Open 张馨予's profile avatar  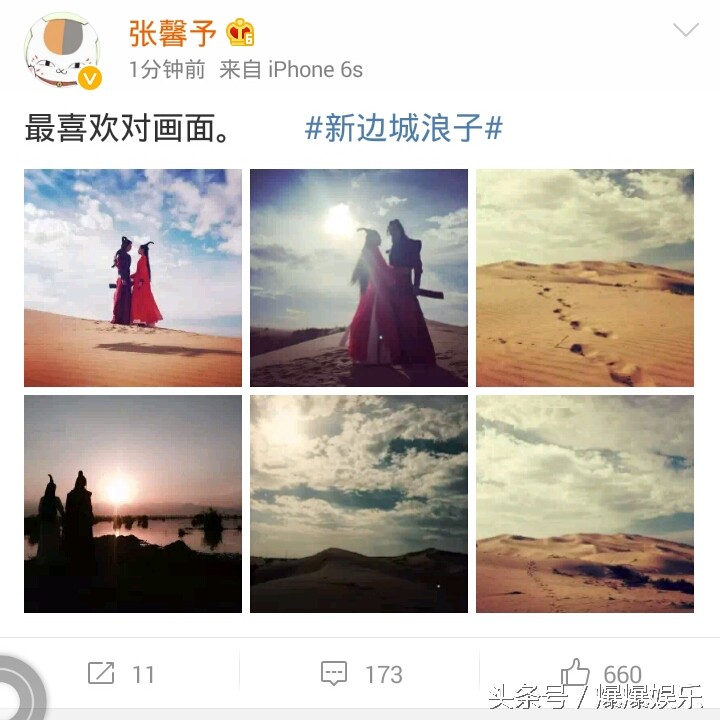[x=61, y=52]
